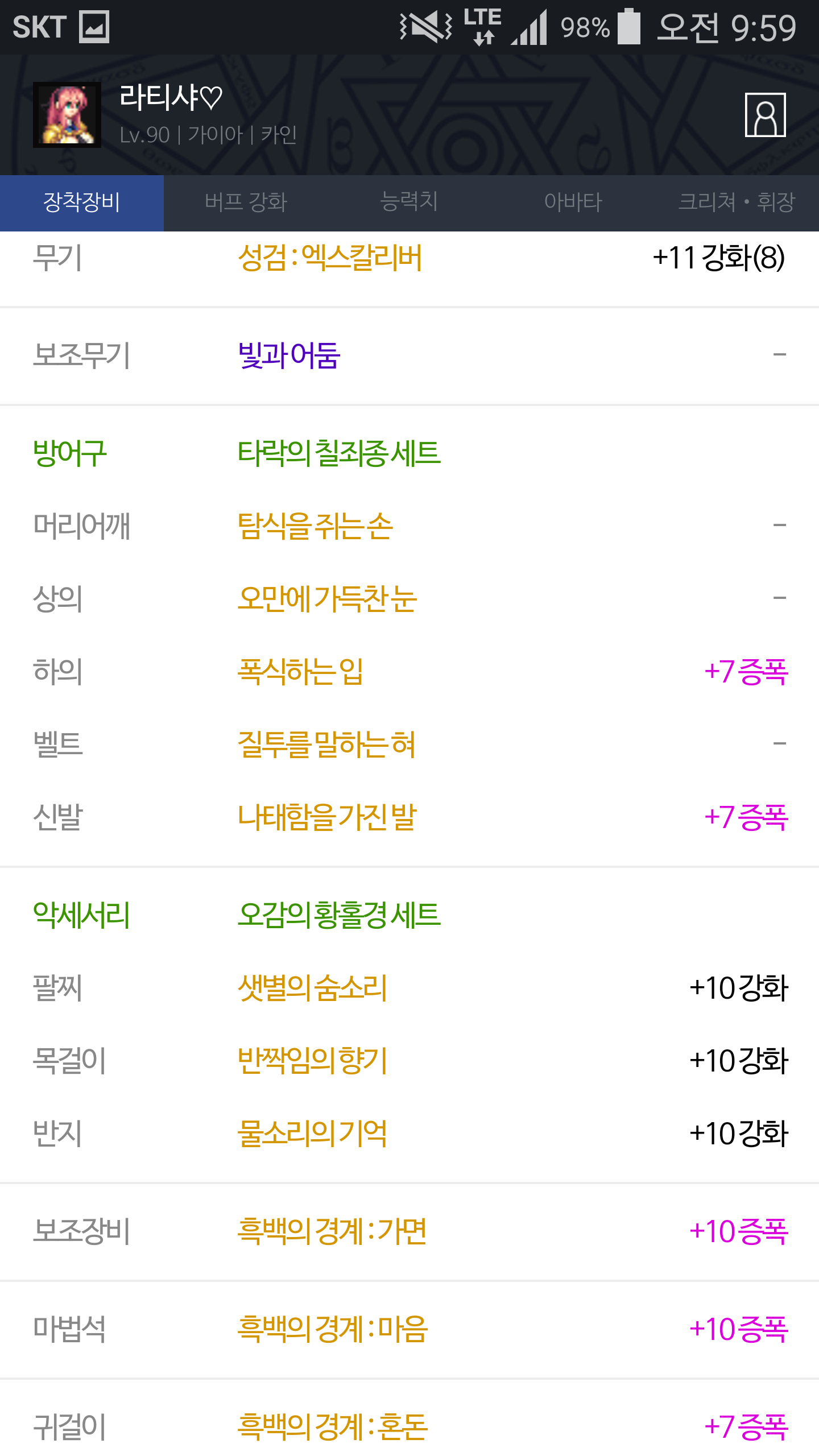Switch to the 능력치 tab
Screen dimensions: 819x1456
[409, 202]
